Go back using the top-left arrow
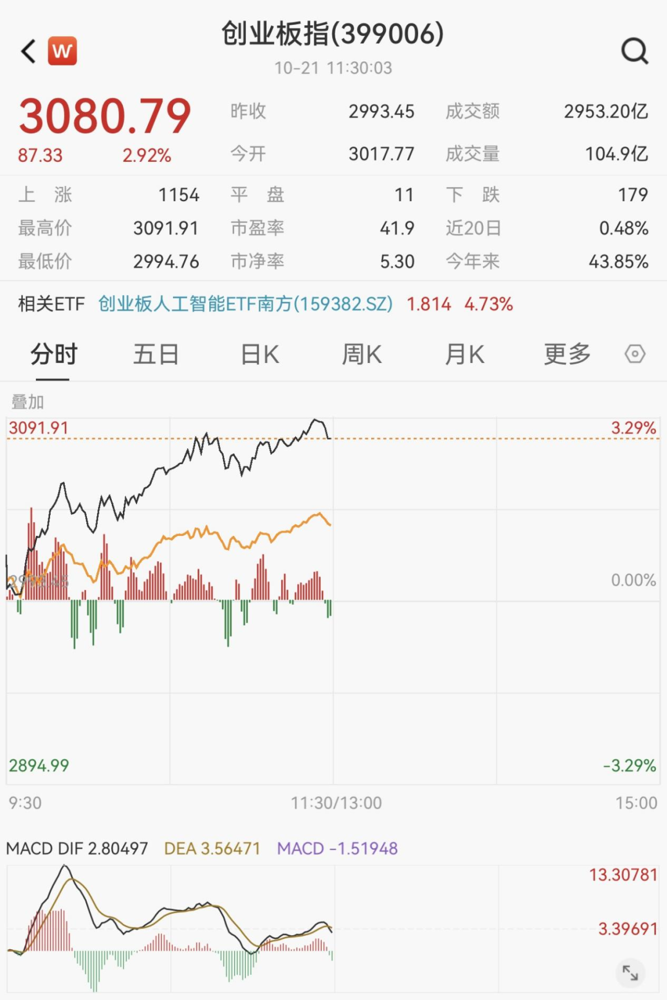The image size is (667, 1000). [27, 51]
